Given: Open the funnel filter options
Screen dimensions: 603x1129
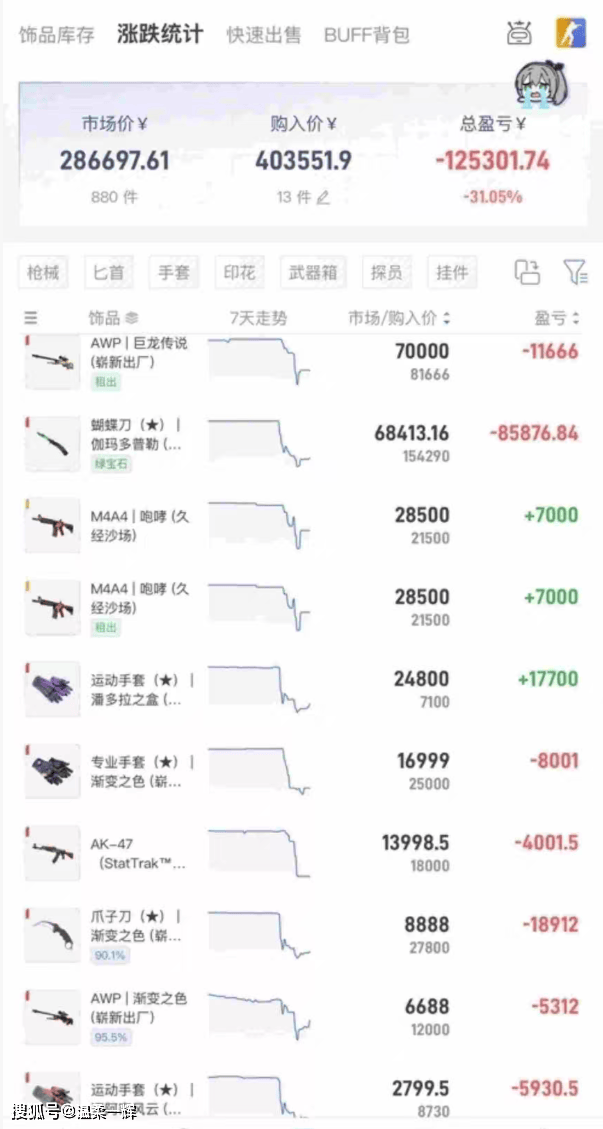Looking at the screenshot, I should point(575,272).
